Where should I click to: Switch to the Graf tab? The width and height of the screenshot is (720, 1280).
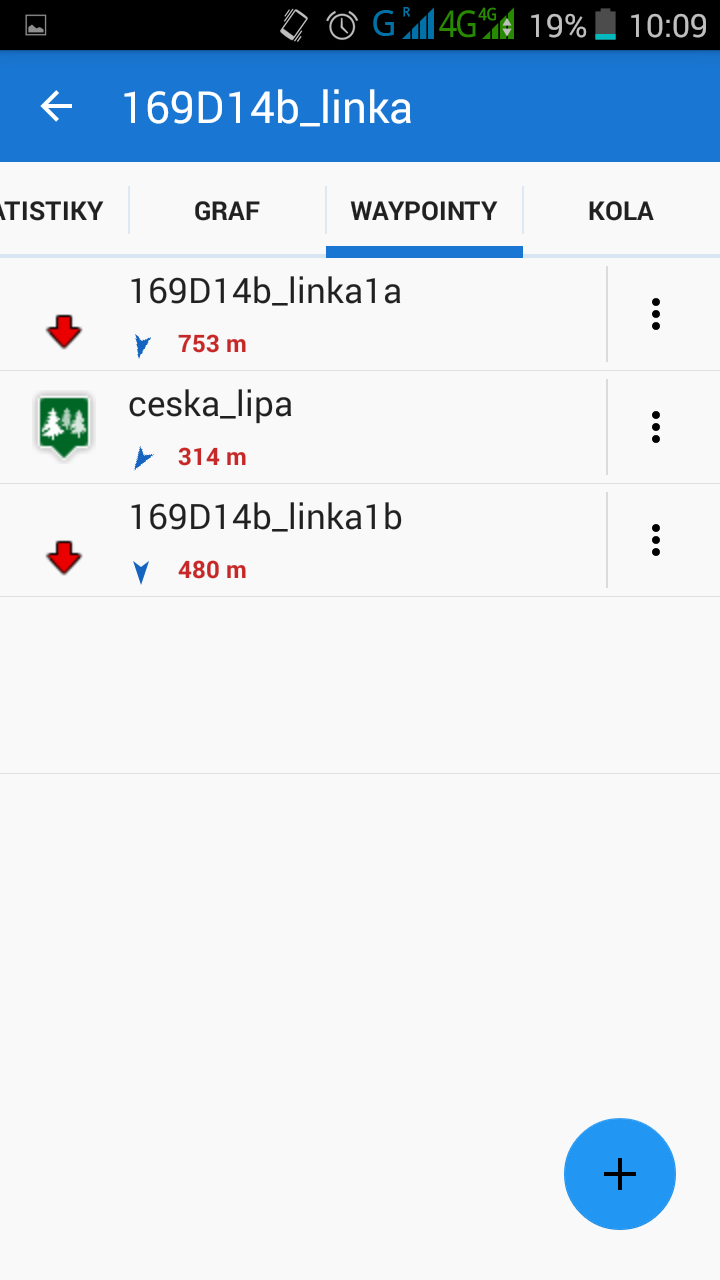(227, 211)
